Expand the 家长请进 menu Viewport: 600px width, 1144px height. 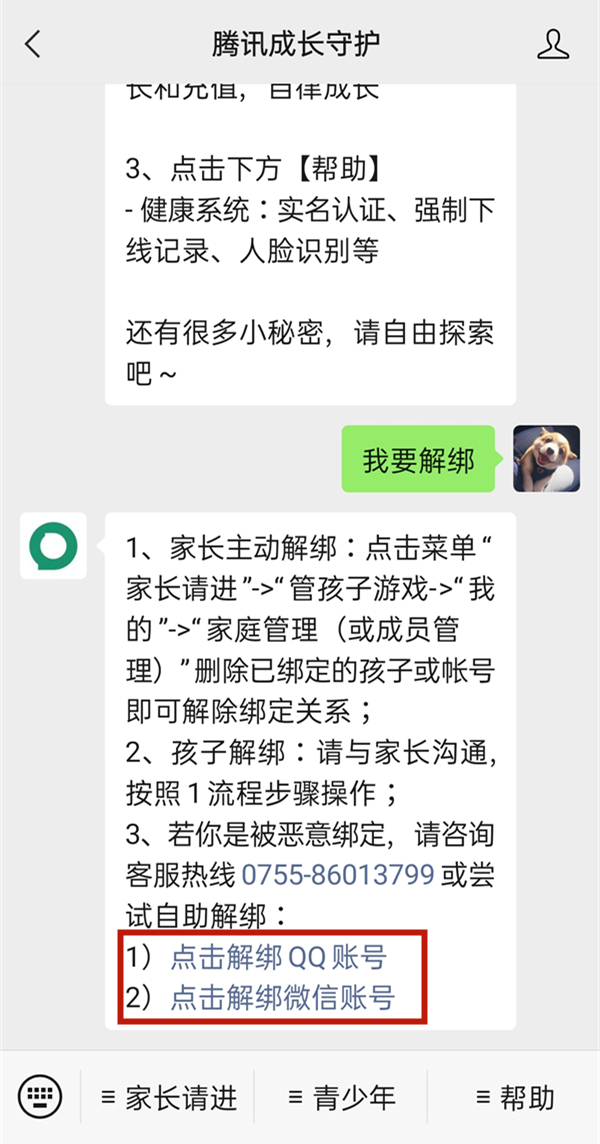[x=169, y=1098]
